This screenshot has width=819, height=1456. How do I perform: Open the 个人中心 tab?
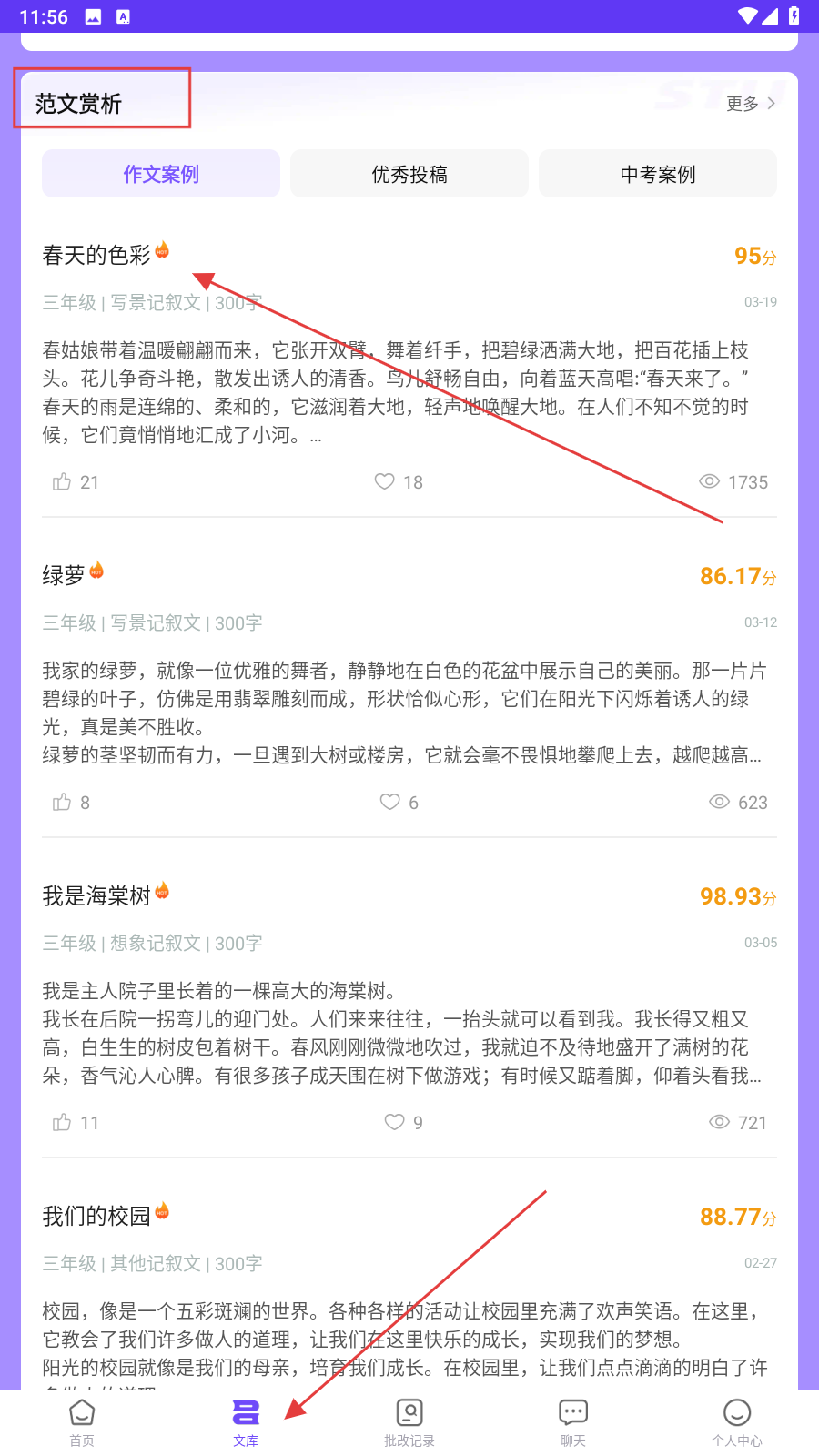[737, 1423]
